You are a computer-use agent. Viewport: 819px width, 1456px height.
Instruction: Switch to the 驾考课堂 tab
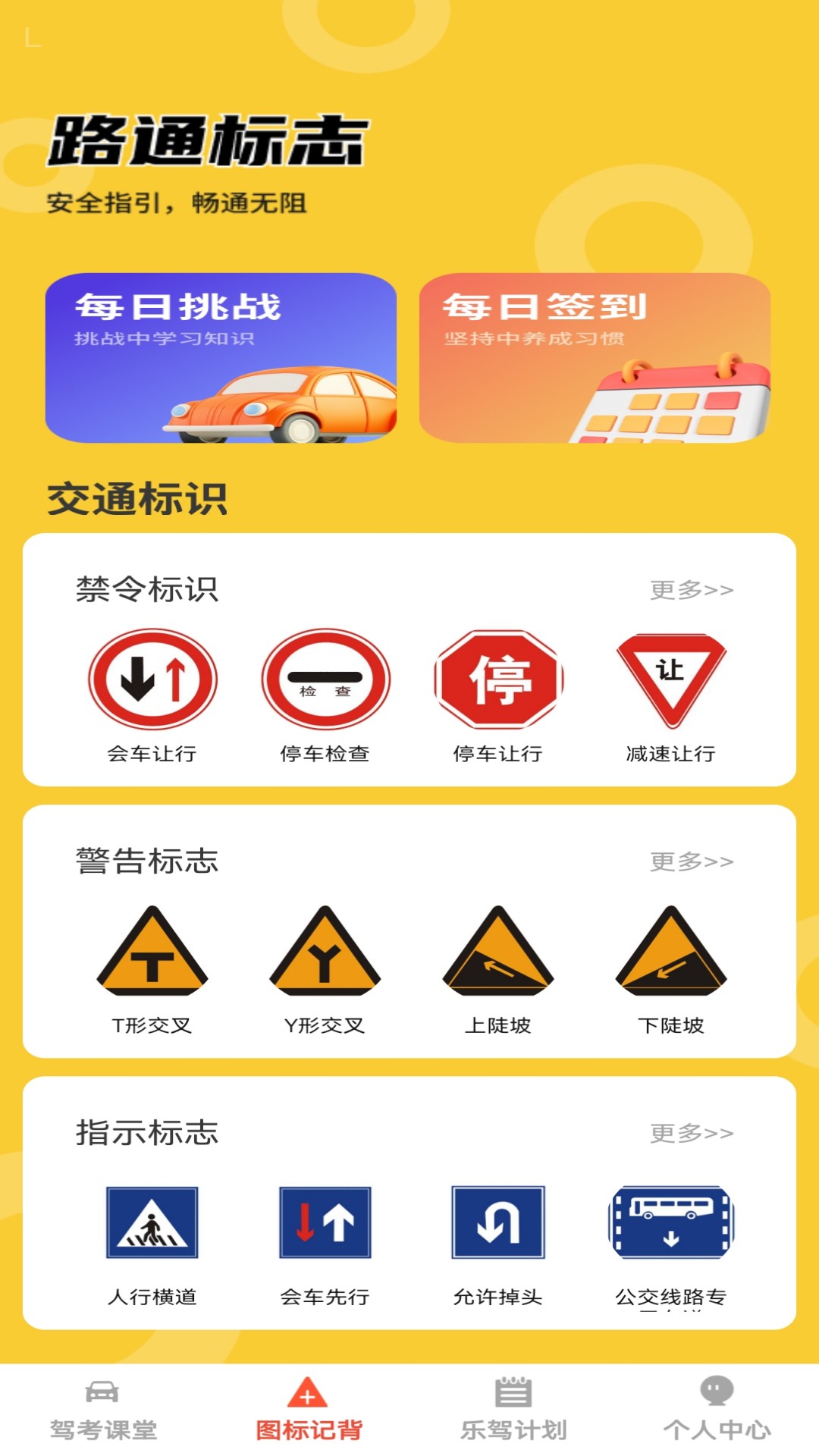(103, 1410)
